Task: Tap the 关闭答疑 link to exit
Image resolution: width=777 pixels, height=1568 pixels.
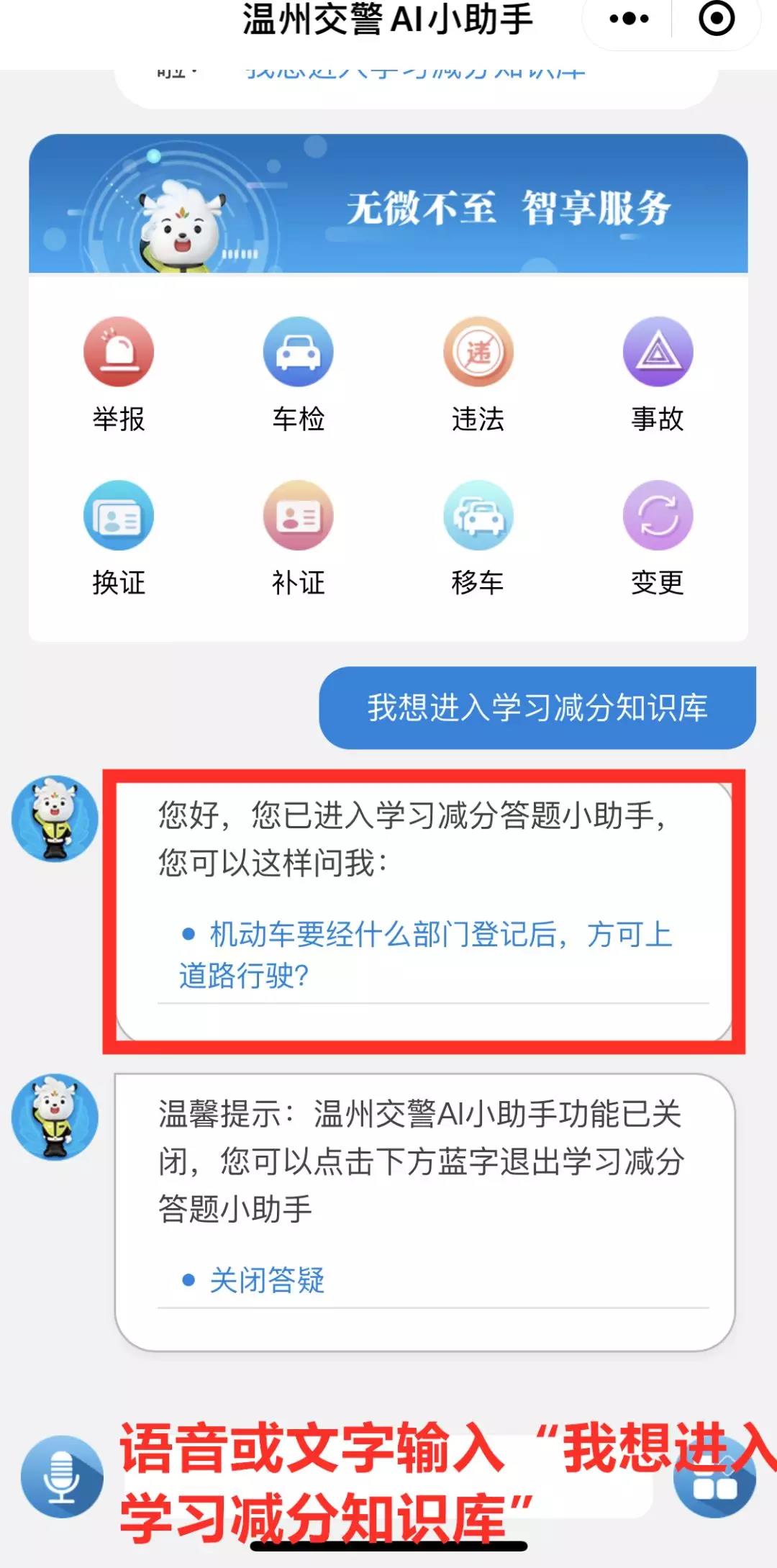Action: [x=266, y=1280]
